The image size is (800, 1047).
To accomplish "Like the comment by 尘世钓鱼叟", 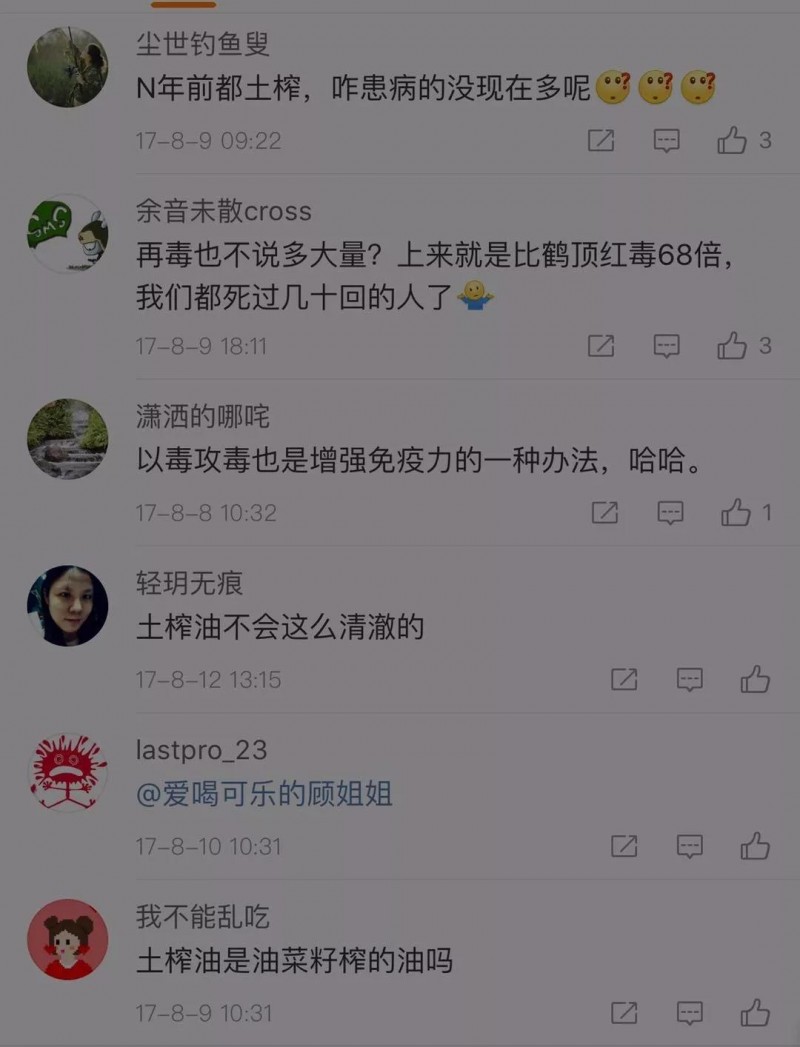I will (x=732, y=141).
